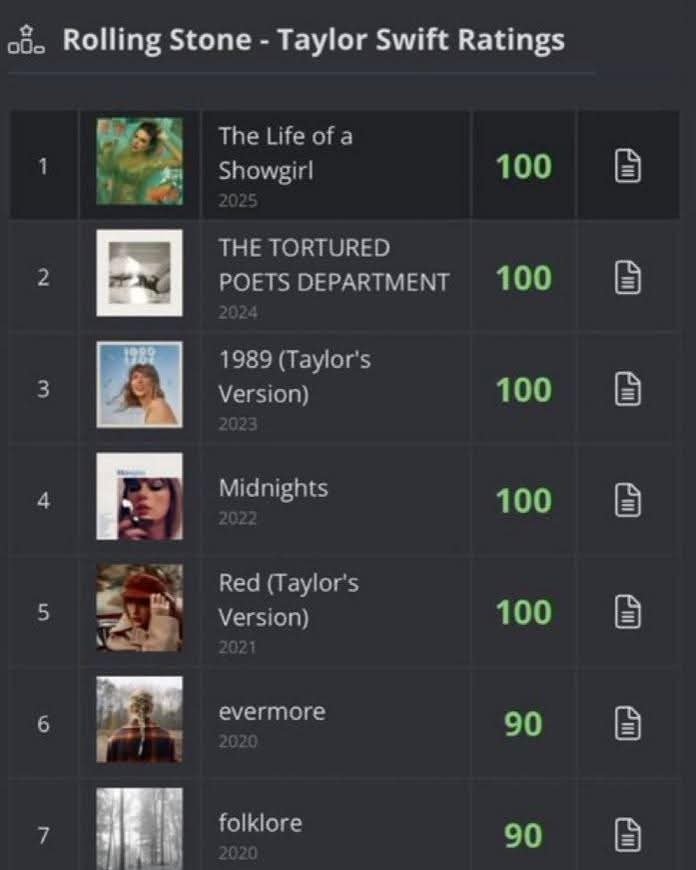This screenshot has width=696, height=870.
Task: Select the 1989 (Taylor's Version) album cover
Action: [x=140, y=385]
